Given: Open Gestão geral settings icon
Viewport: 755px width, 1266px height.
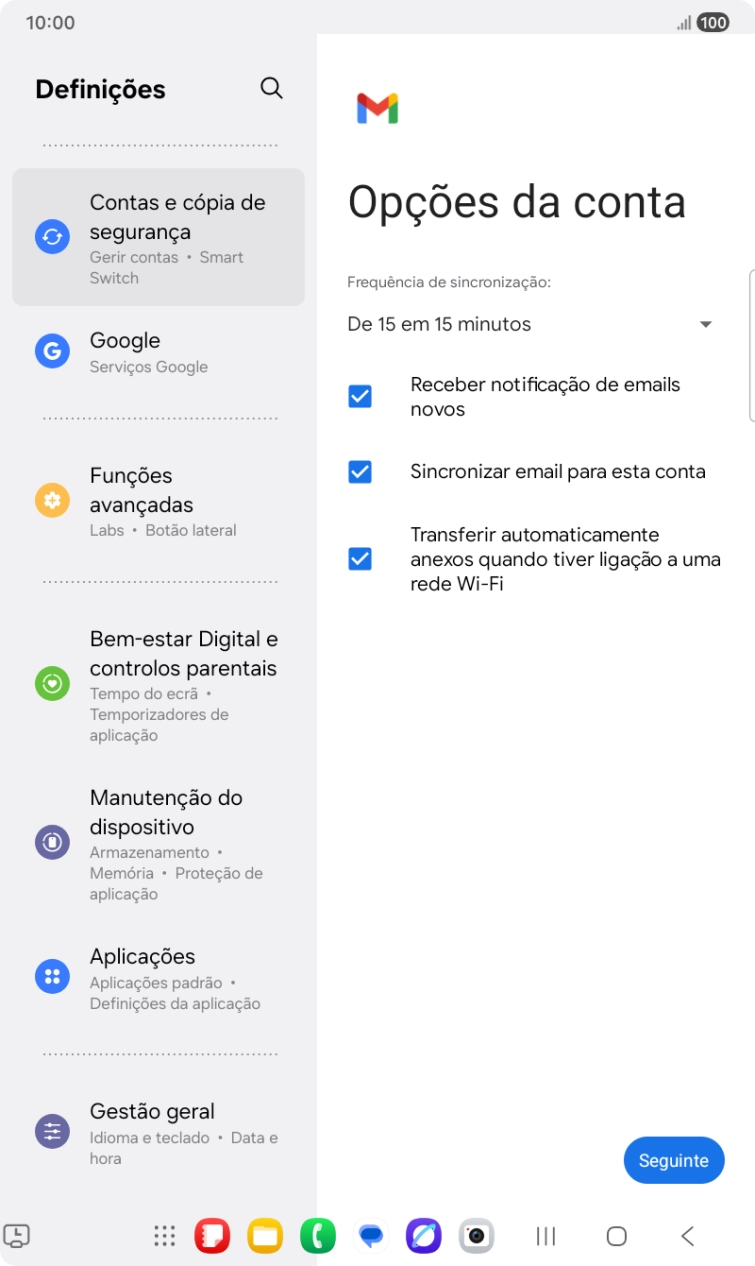Looking at the screenshot, I should point(51,1131).
